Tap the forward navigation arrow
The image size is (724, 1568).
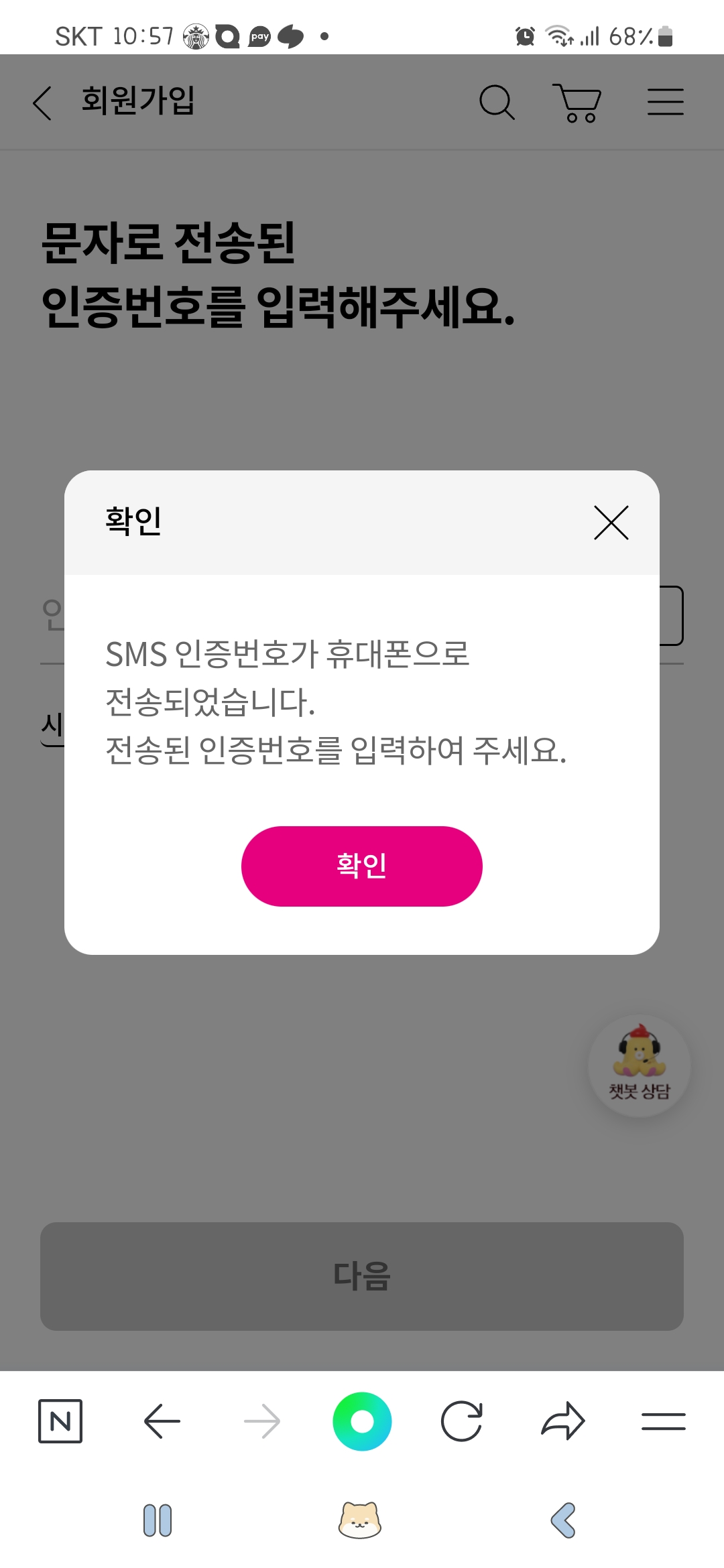coord(263,1419)
